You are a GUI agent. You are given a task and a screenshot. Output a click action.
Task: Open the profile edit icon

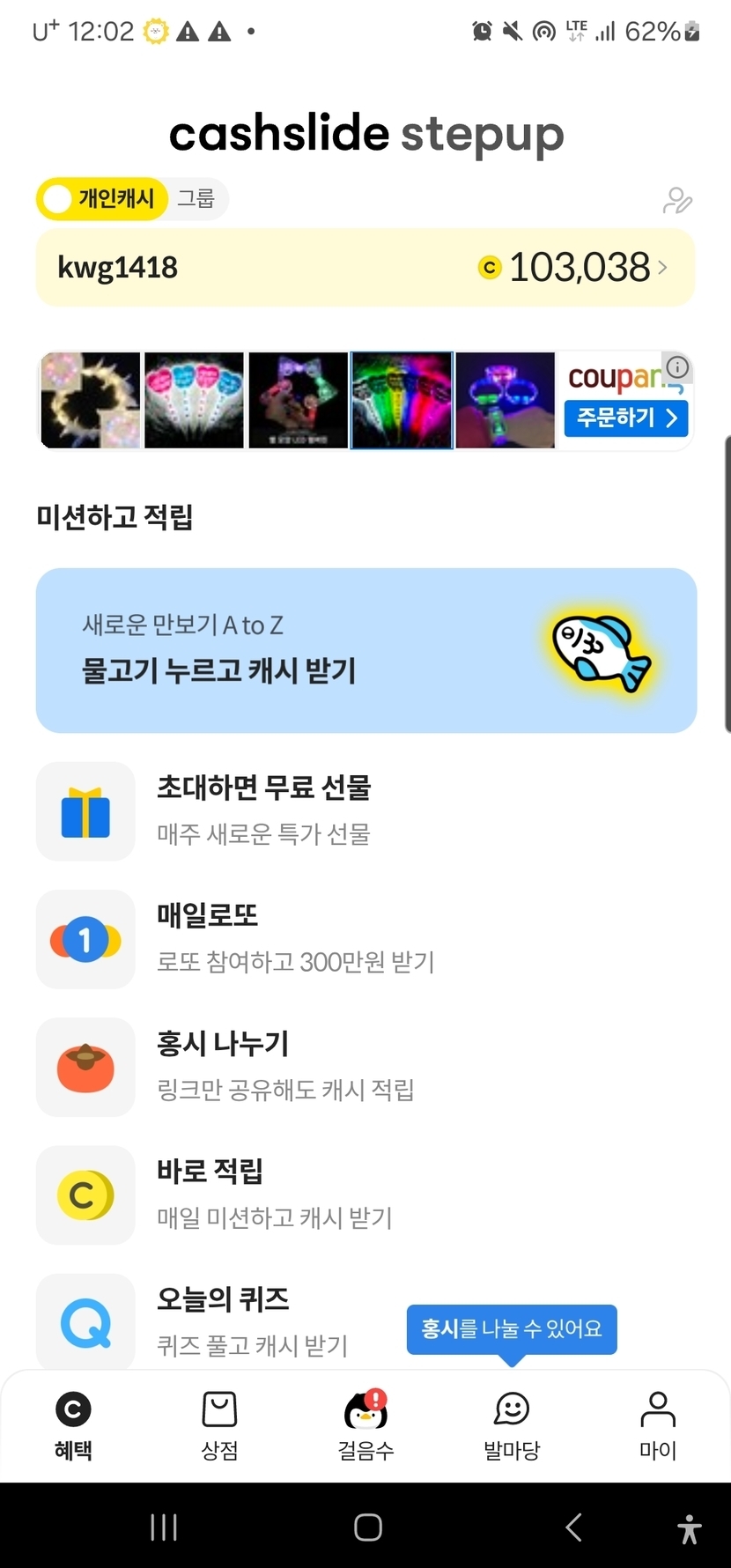677,201
